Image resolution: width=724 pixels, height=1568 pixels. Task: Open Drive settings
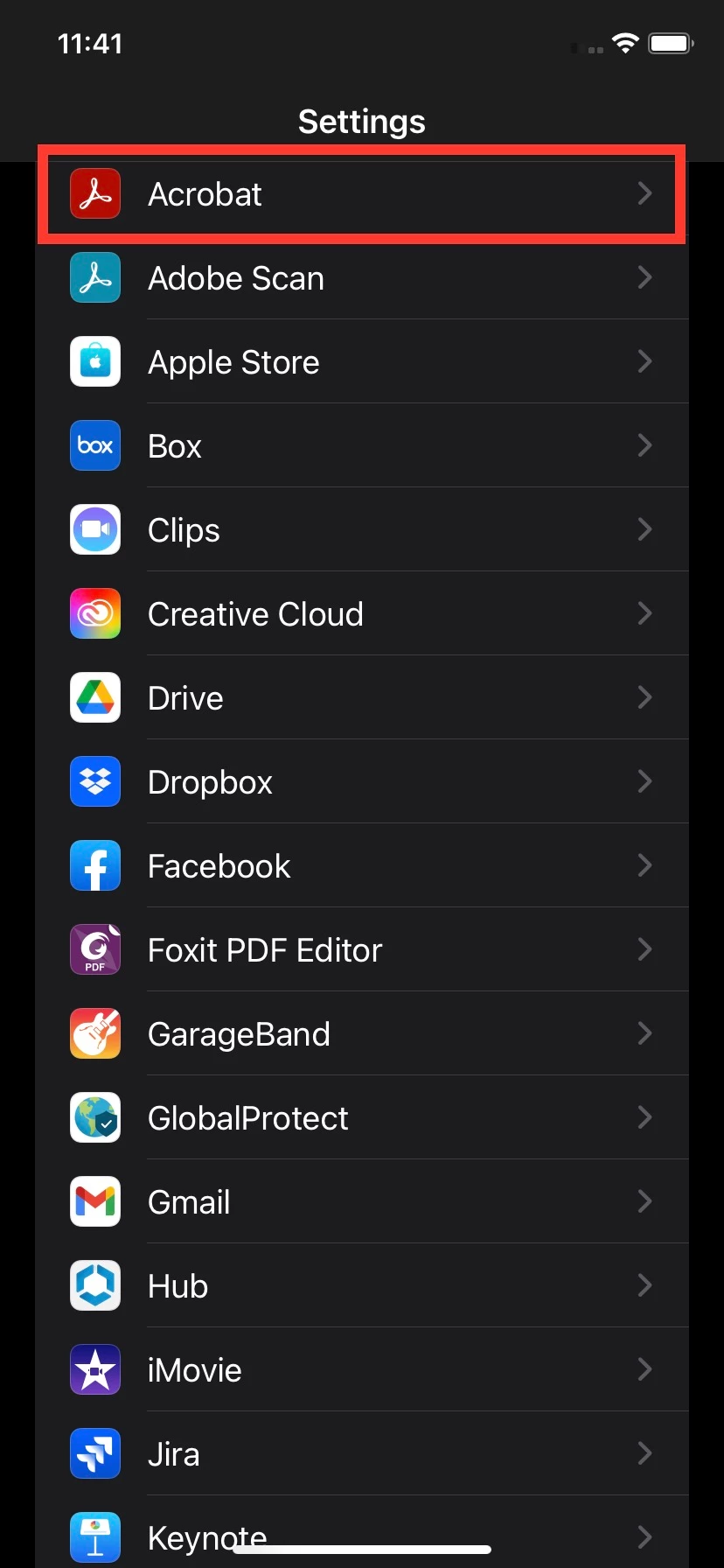pos(361,698)
